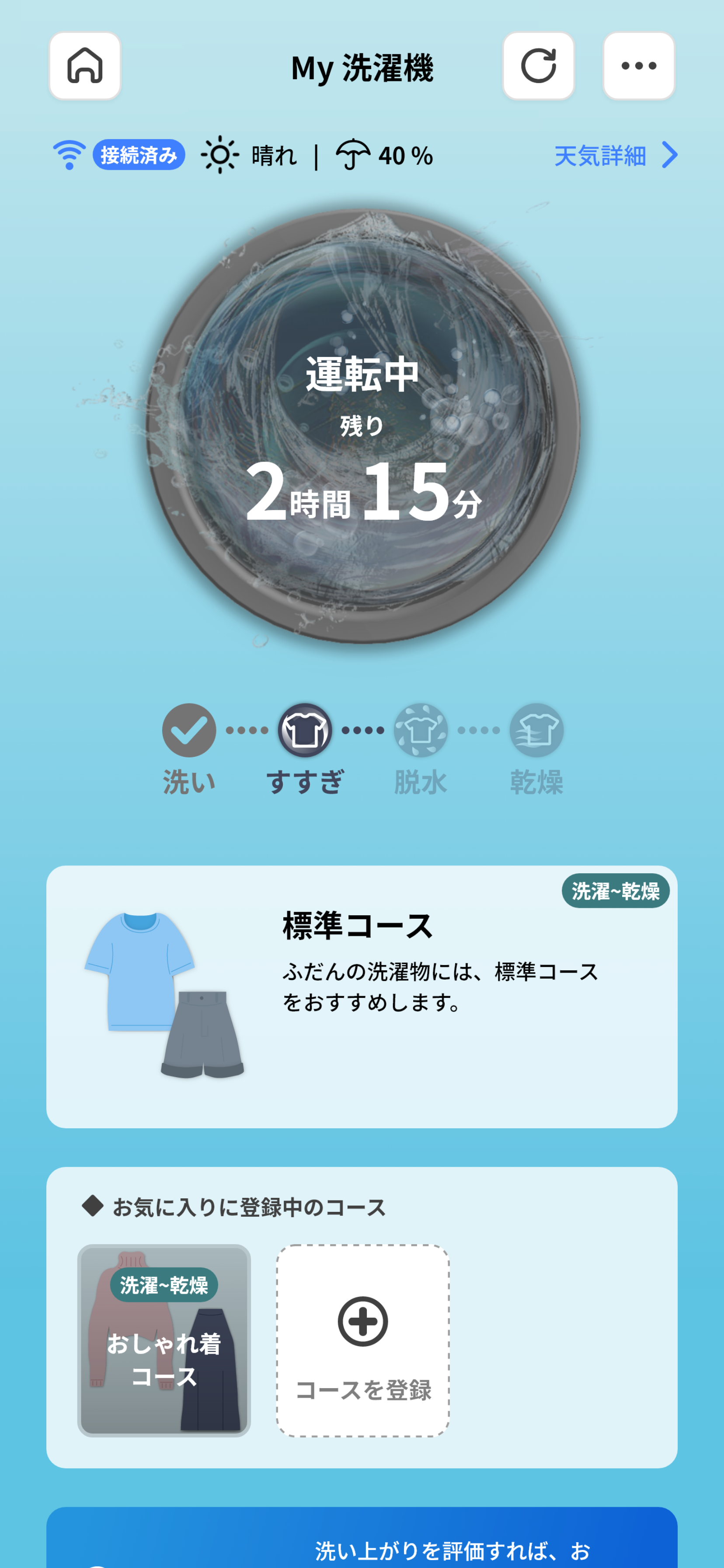Tap コースを登録 to add a course
The width and height of the screenshot is (724, 1568).
tap(362, 1340)
